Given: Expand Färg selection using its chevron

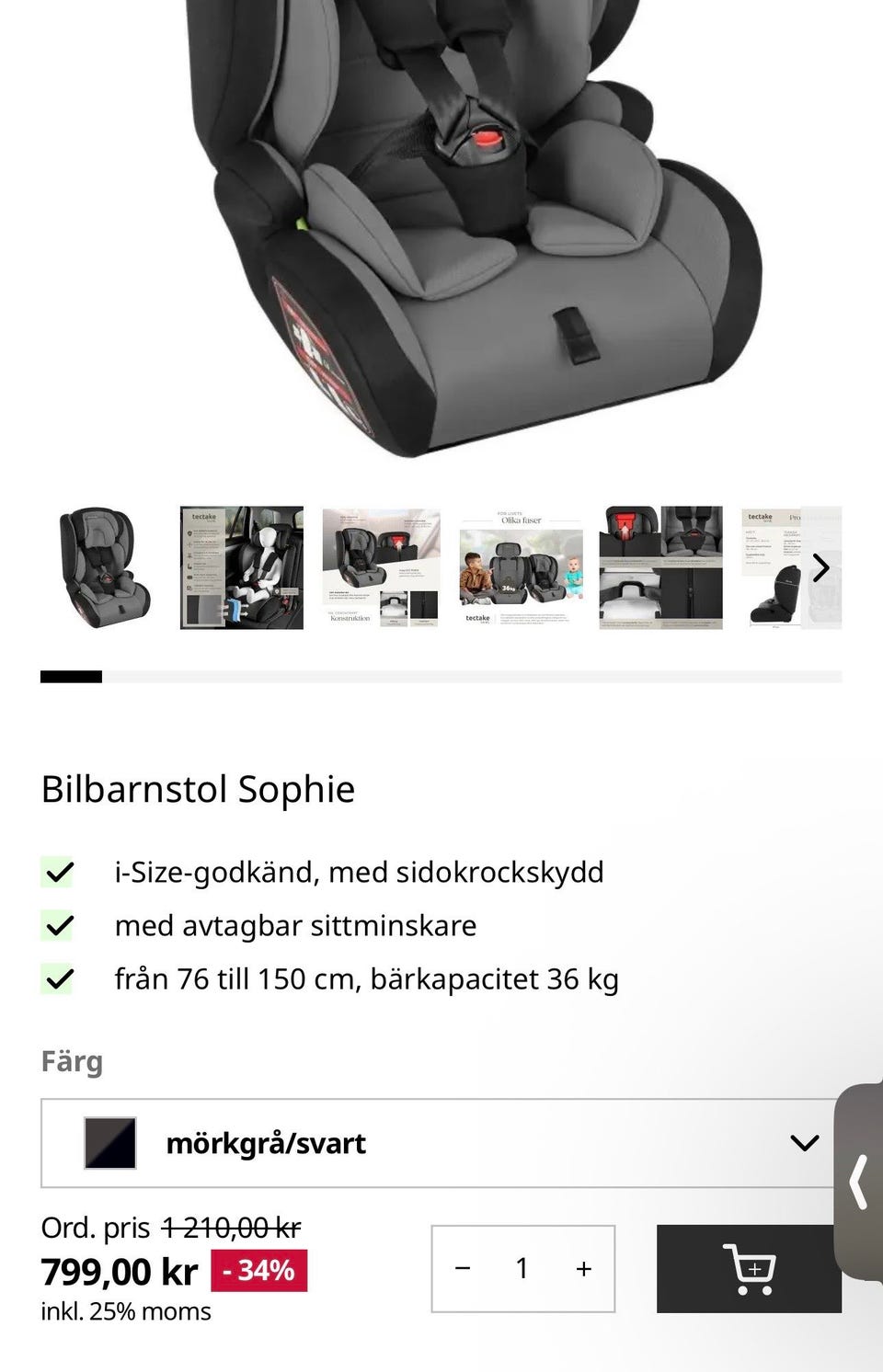Looking at the screenshot, I should click(x=803, y=1143).
